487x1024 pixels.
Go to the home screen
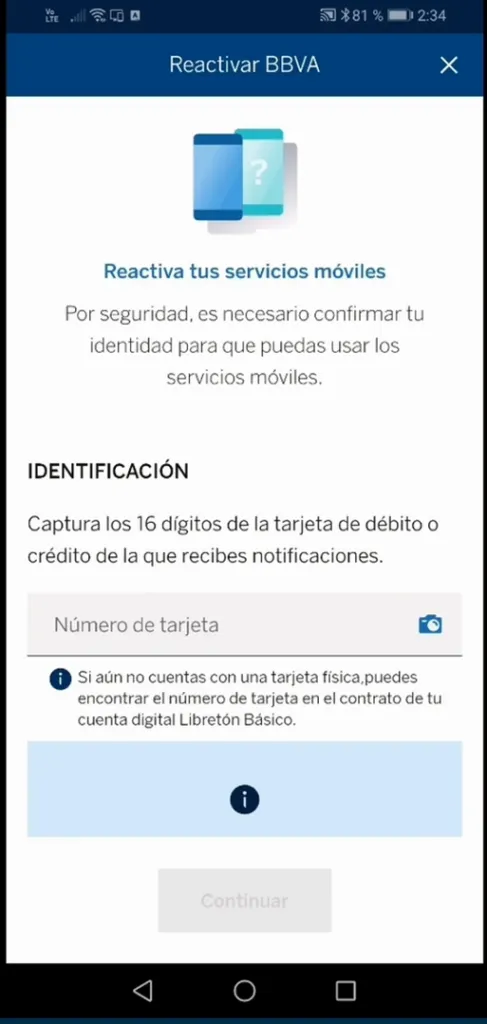[244, 991]
